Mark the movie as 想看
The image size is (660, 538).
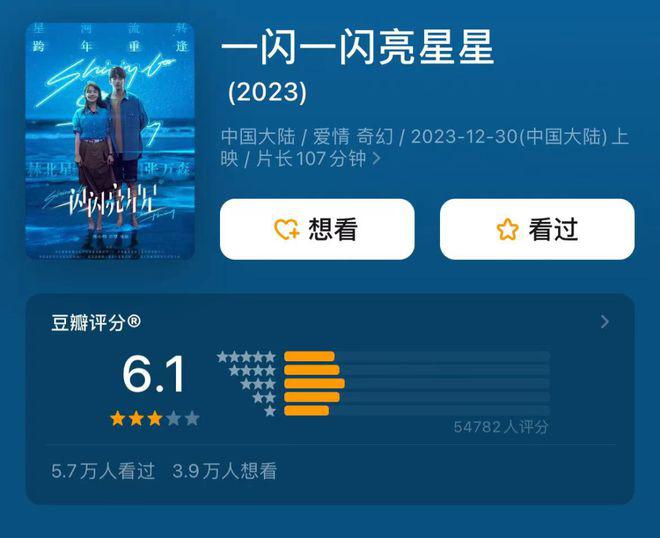tap(316, 229)
